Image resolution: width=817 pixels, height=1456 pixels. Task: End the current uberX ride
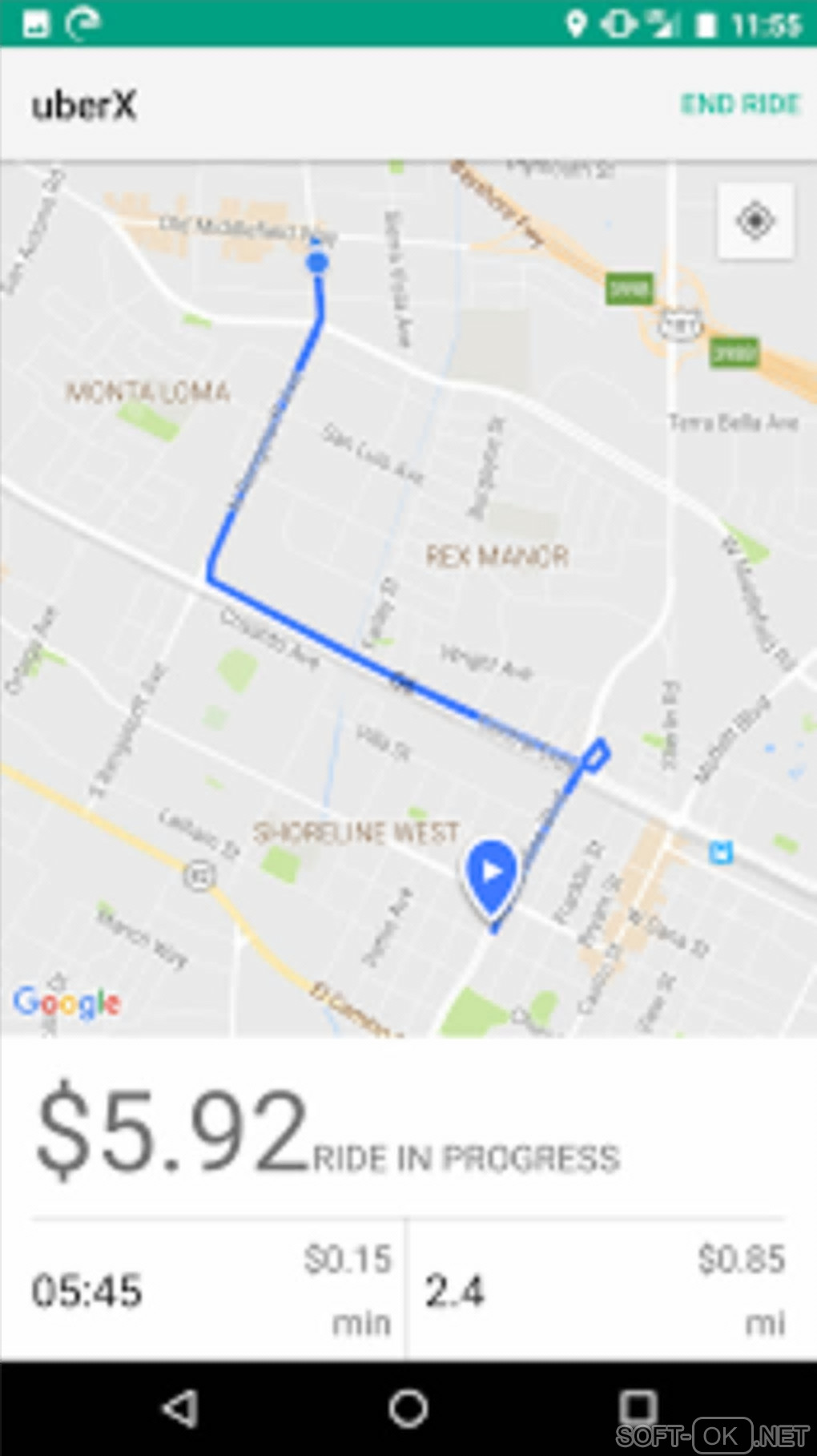[x=740, y=104]
